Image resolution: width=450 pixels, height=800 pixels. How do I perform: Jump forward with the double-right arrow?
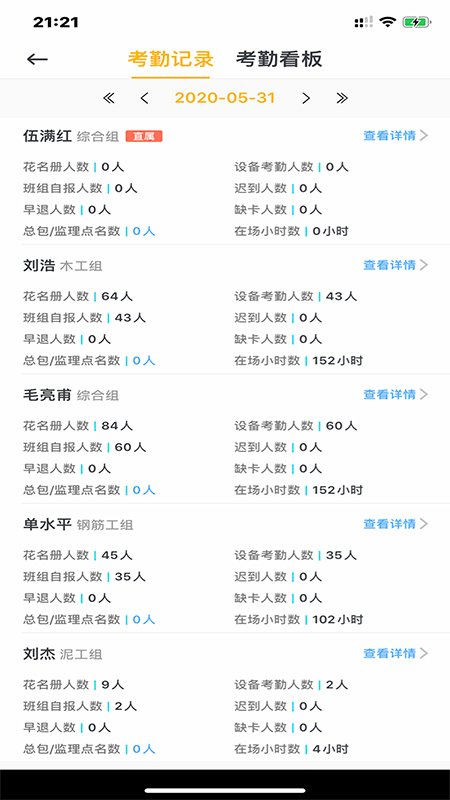coord(342,98)
